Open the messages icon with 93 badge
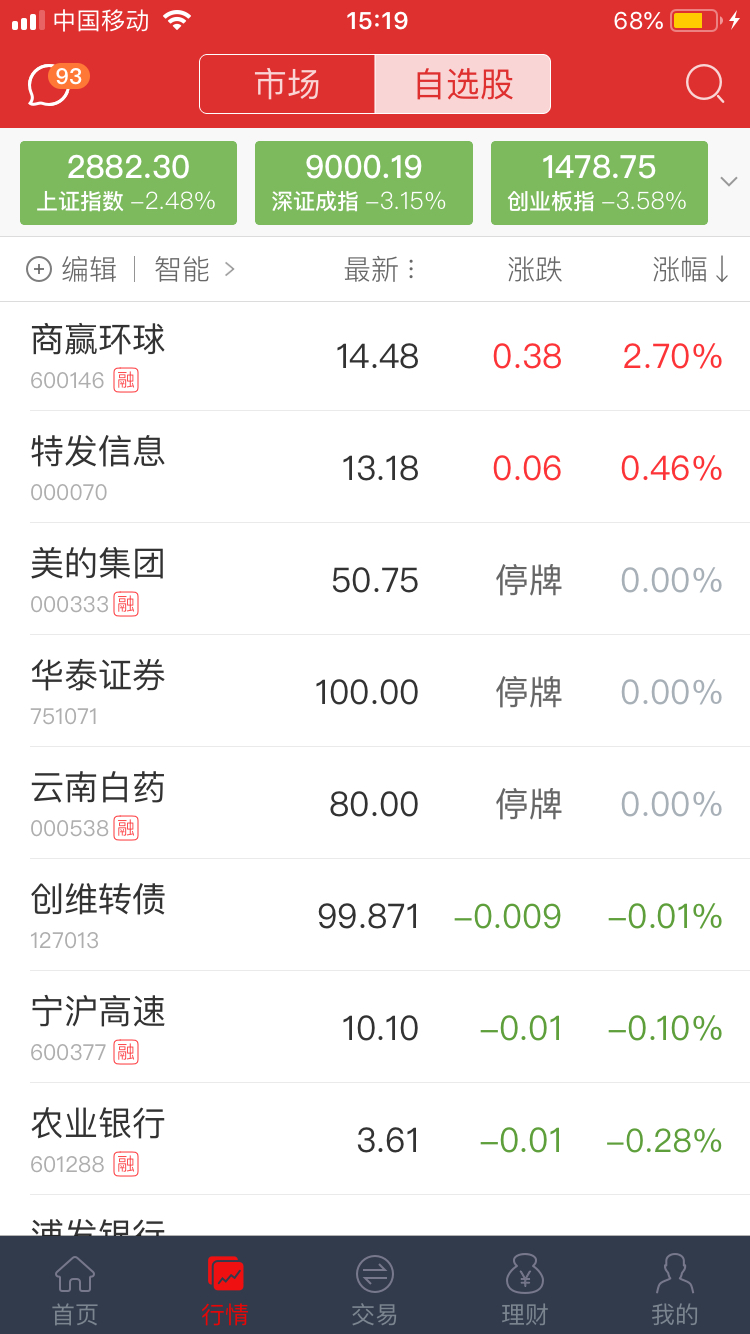The height and width of the screenshot is (1334, 750). (x=57, y=84)
